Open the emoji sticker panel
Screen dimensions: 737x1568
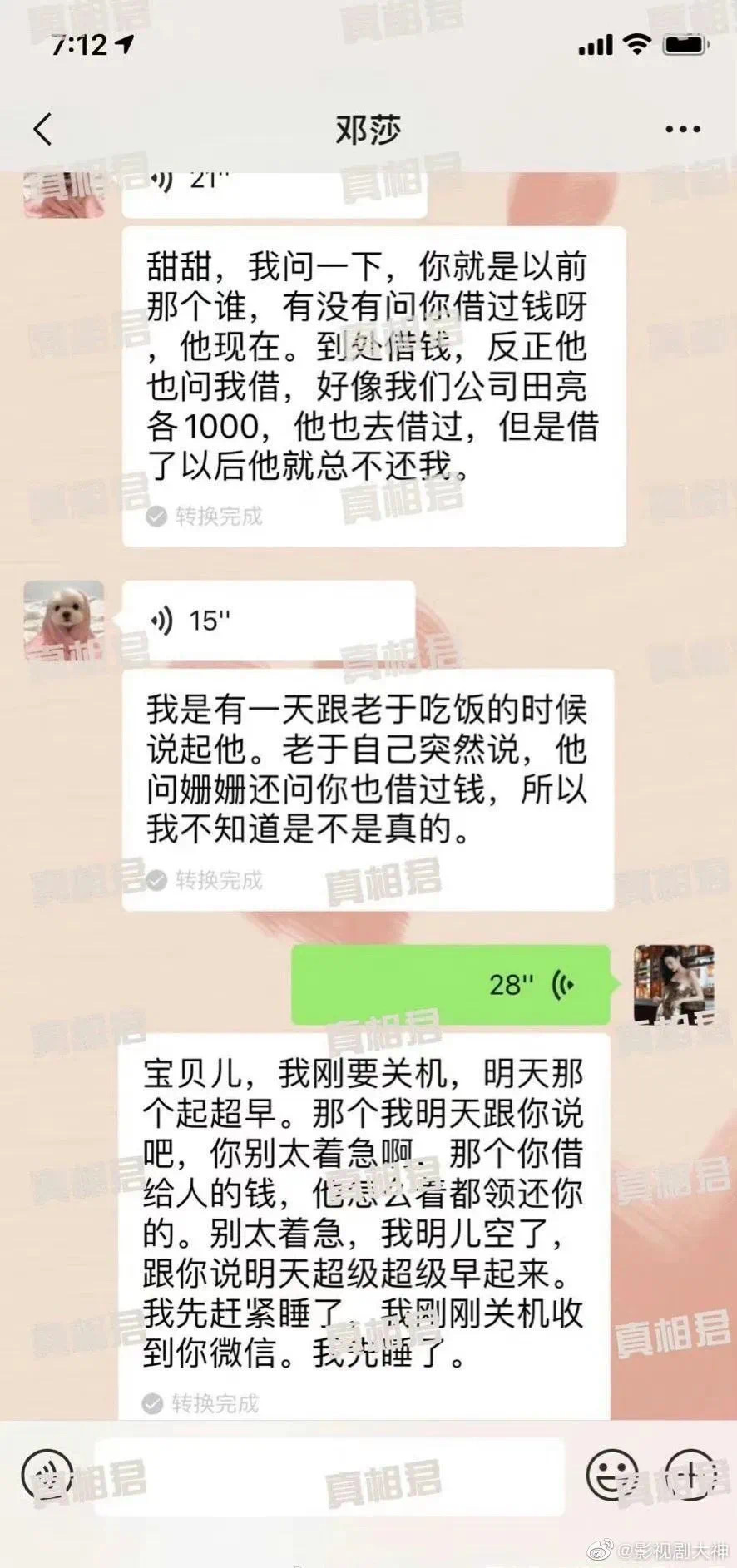(x=612, y=1475)
